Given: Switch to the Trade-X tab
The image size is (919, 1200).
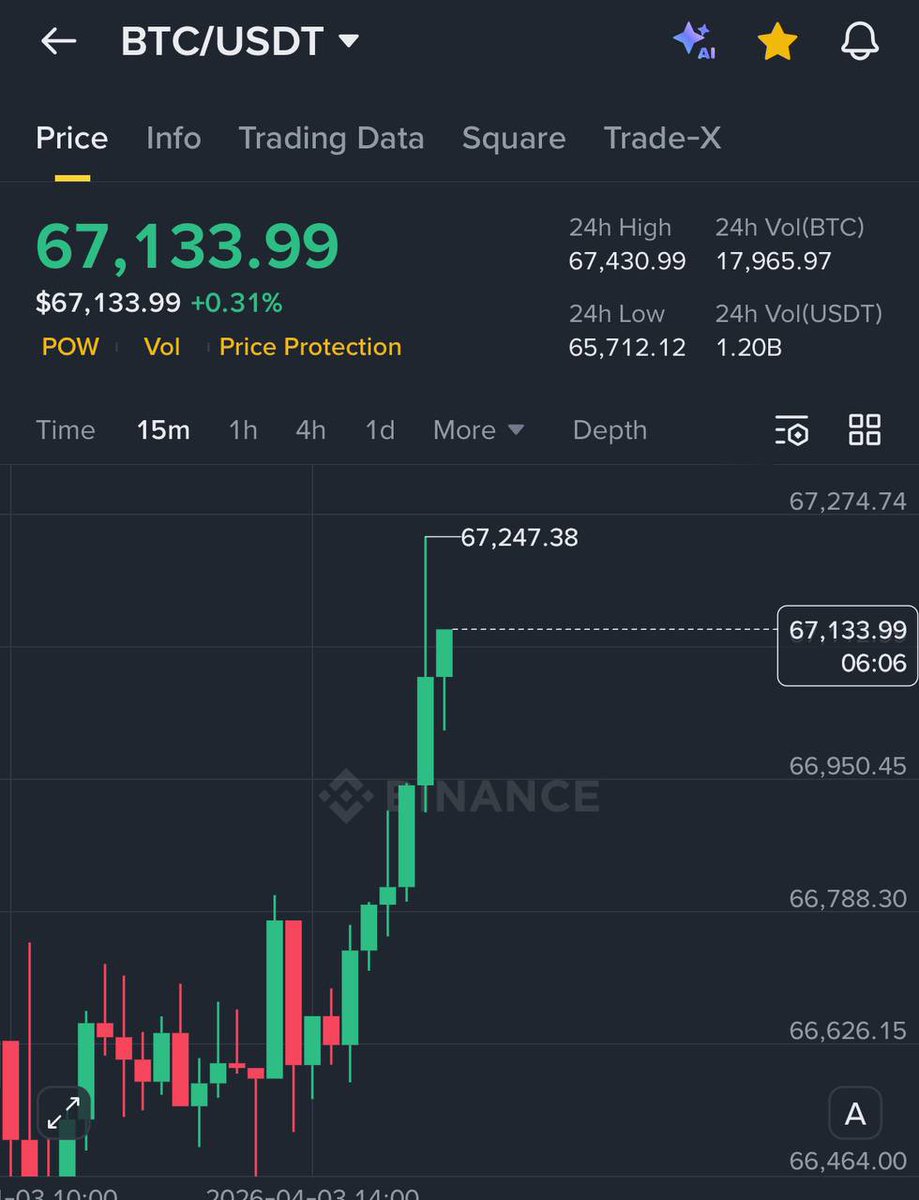Looking at the screenshot, I should 662,138.
